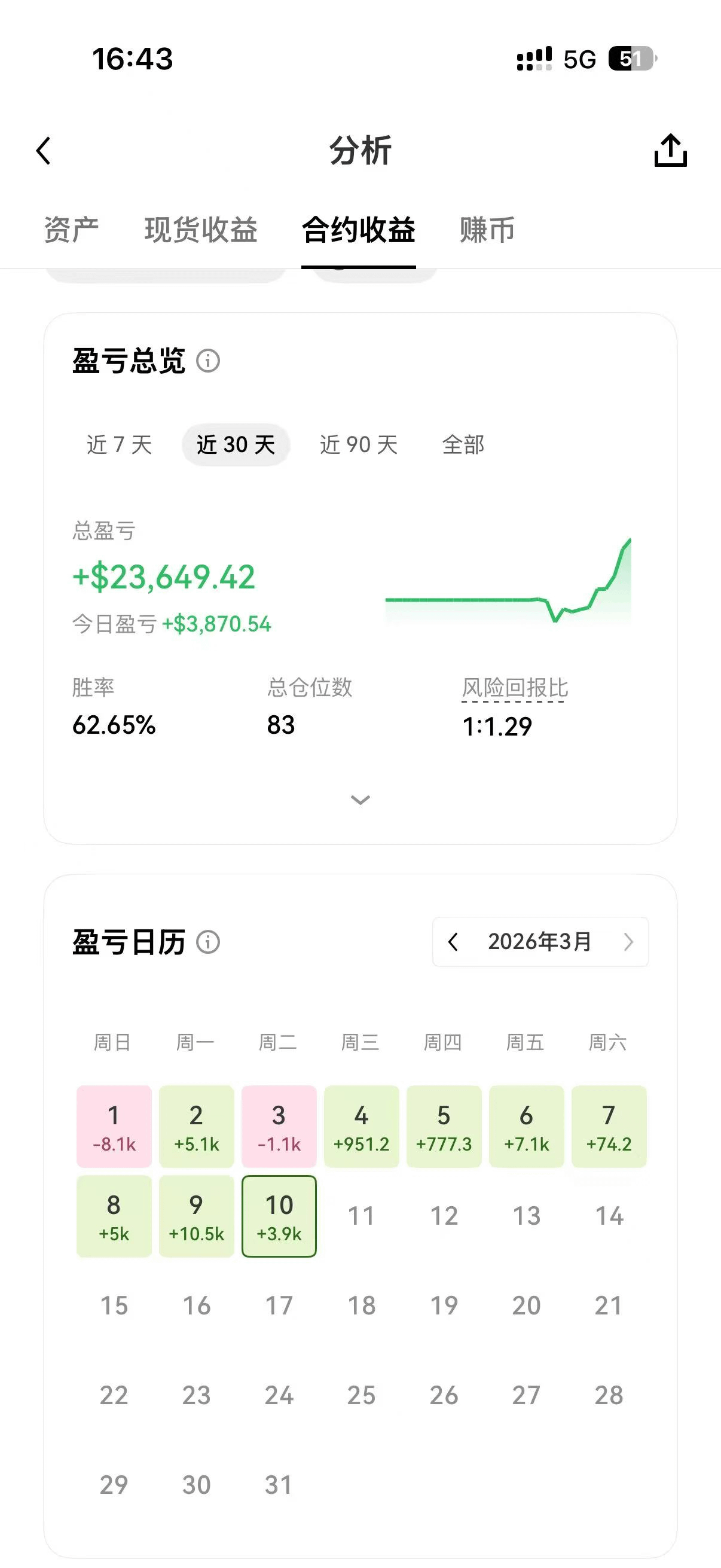The width and height of the screenshot is (721, 1568).
Task: Open info icon beside 盈亏日历
Action: [x=208, y=942]
